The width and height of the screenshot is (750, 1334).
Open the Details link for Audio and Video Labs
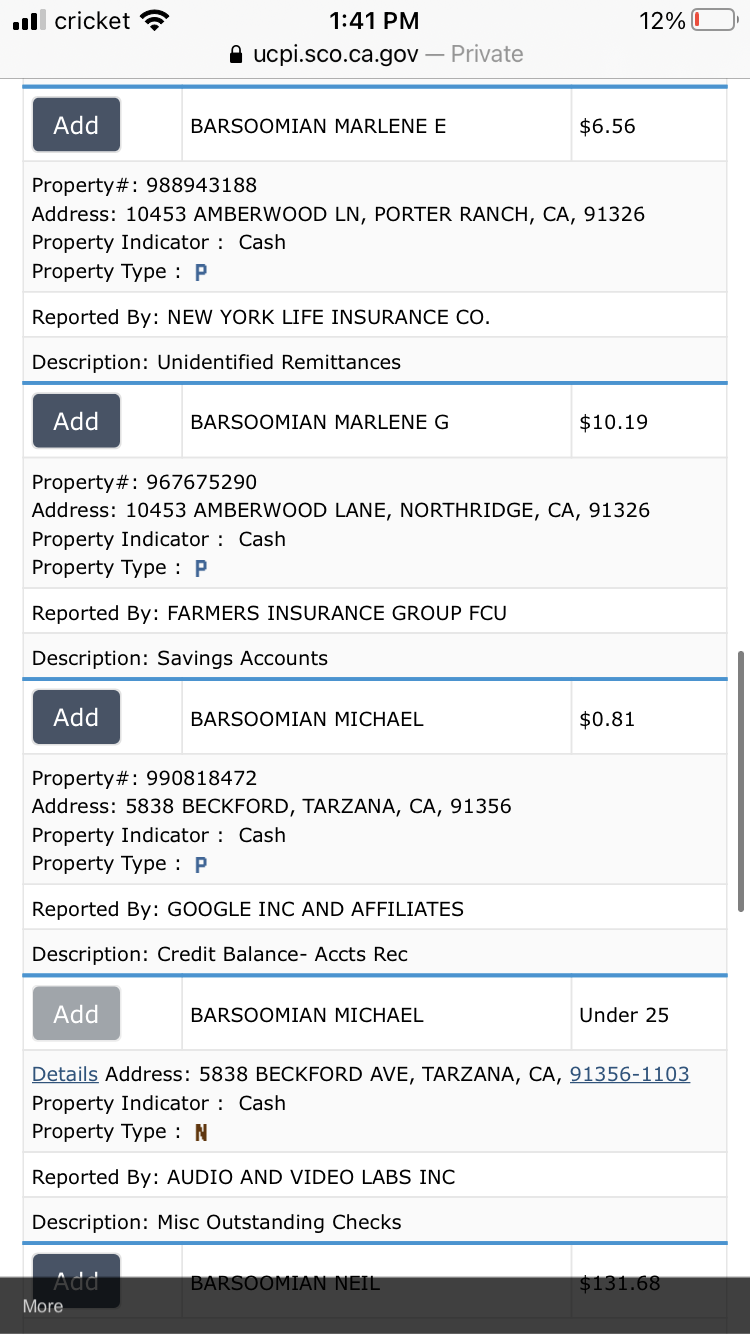click(x=65, y=1074)
